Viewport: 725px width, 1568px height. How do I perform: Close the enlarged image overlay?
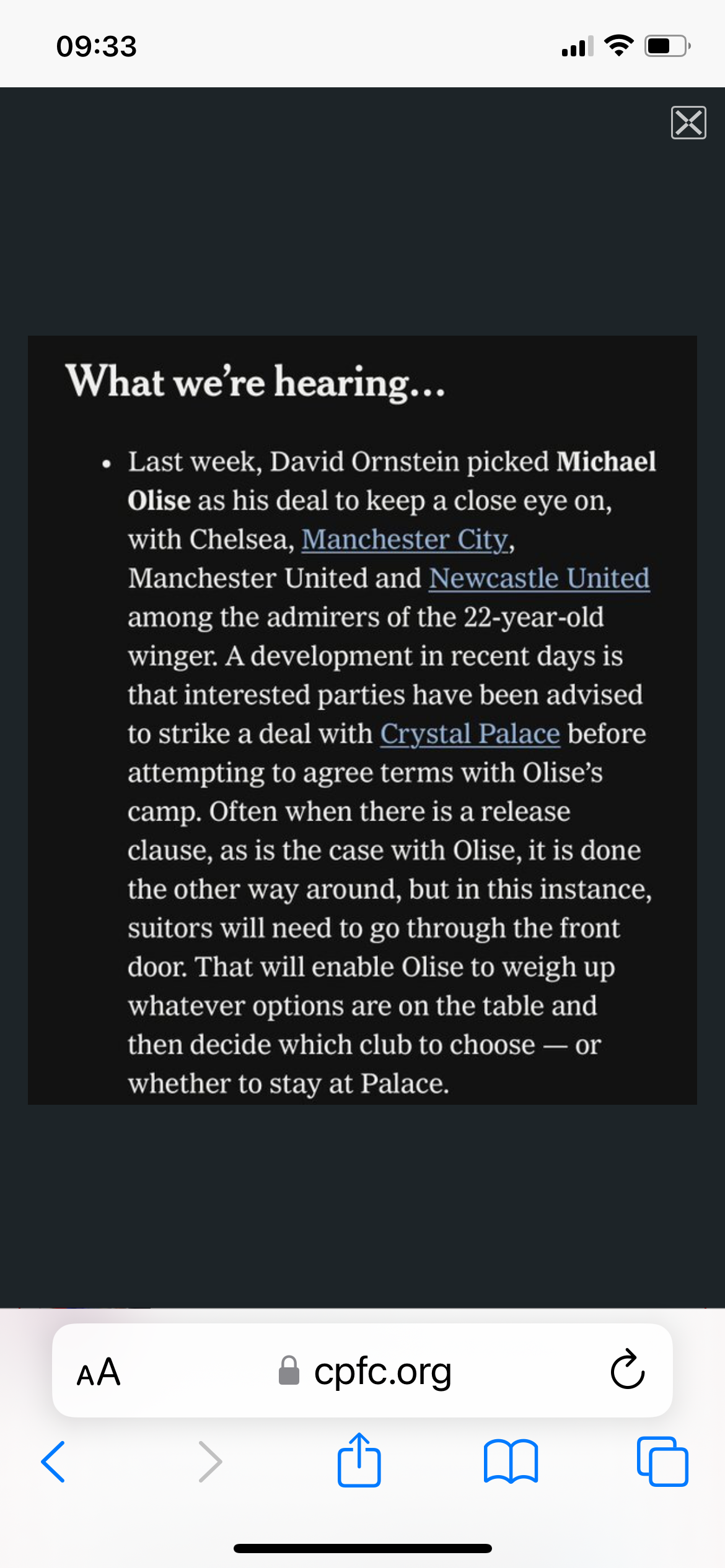688,123
